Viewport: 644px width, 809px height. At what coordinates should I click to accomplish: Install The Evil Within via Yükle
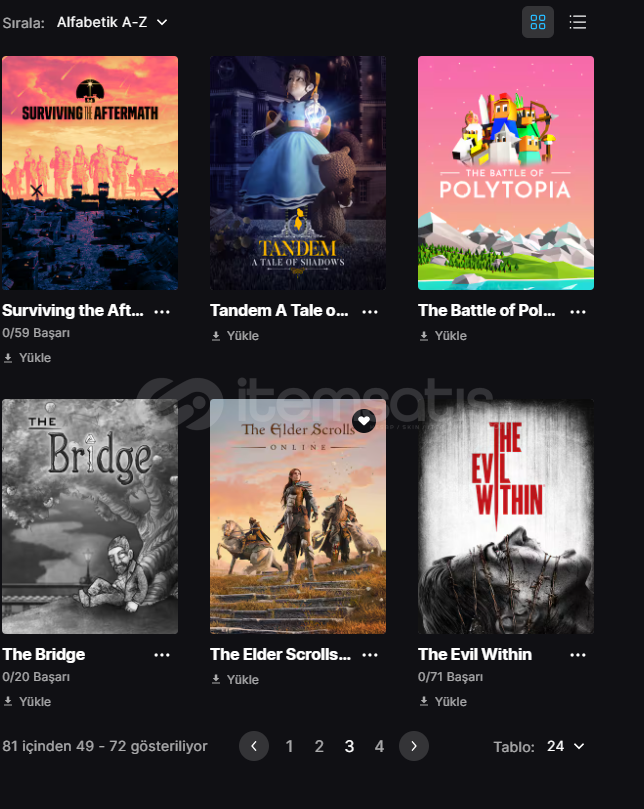click(x=443, y=702)
